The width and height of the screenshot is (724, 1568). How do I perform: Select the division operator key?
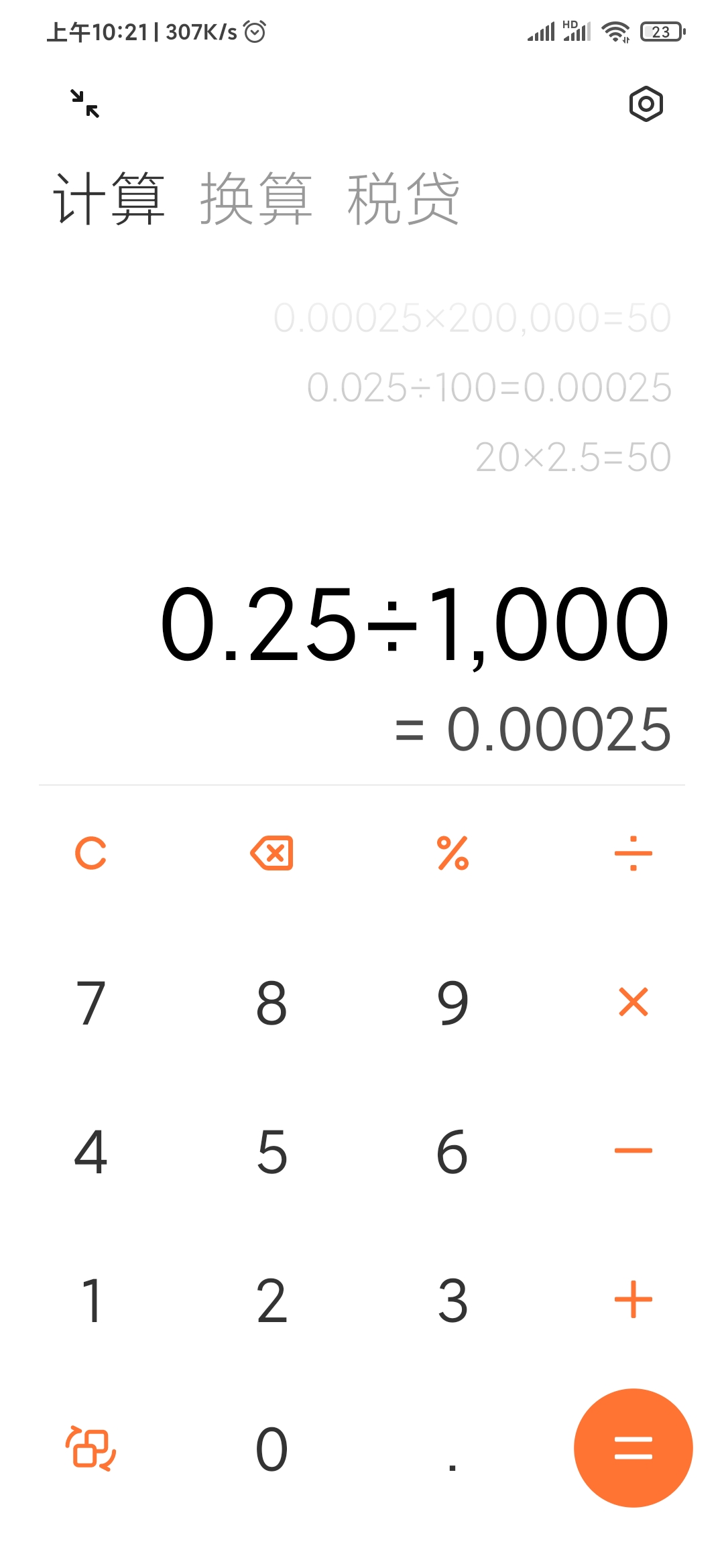(x=633, y=853)
